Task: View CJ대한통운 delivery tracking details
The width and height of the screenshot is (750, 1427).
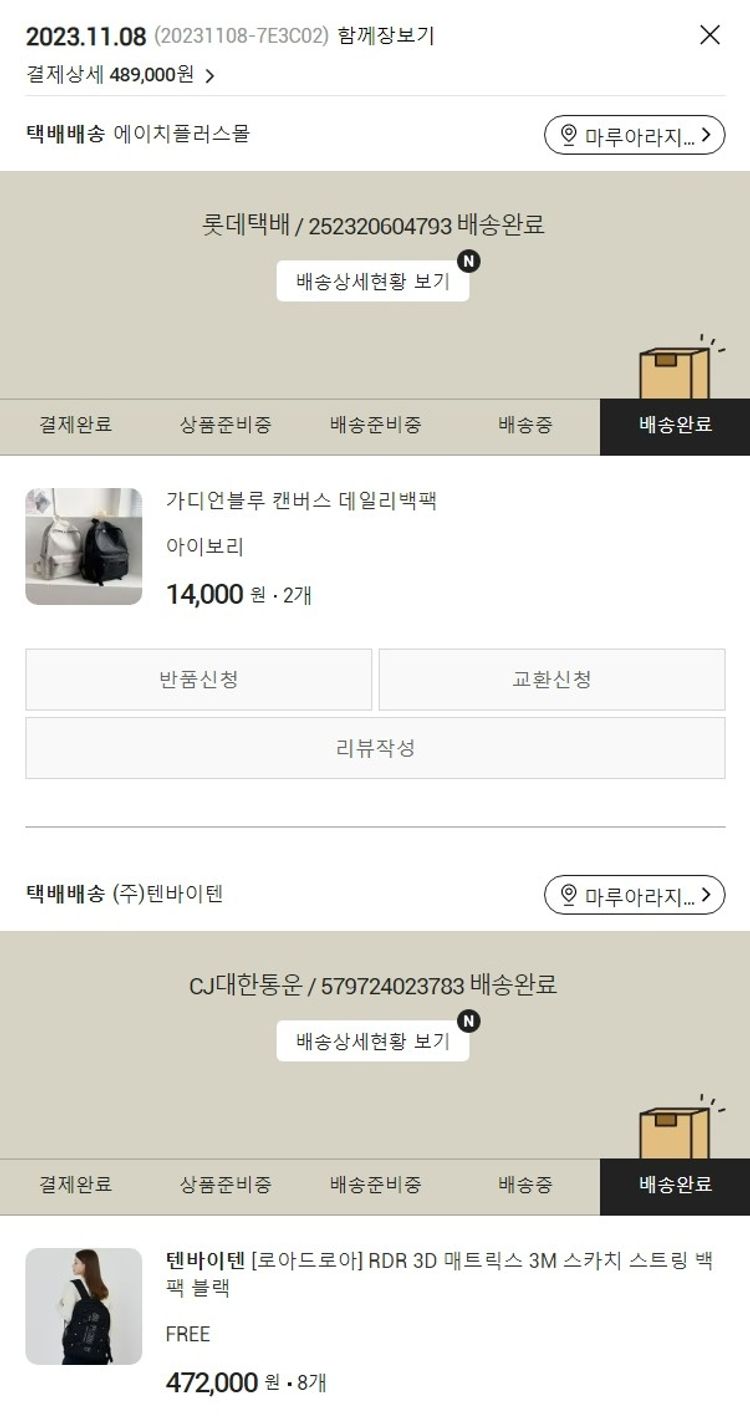Action: pyautogui.click(x=372, y=1042)
